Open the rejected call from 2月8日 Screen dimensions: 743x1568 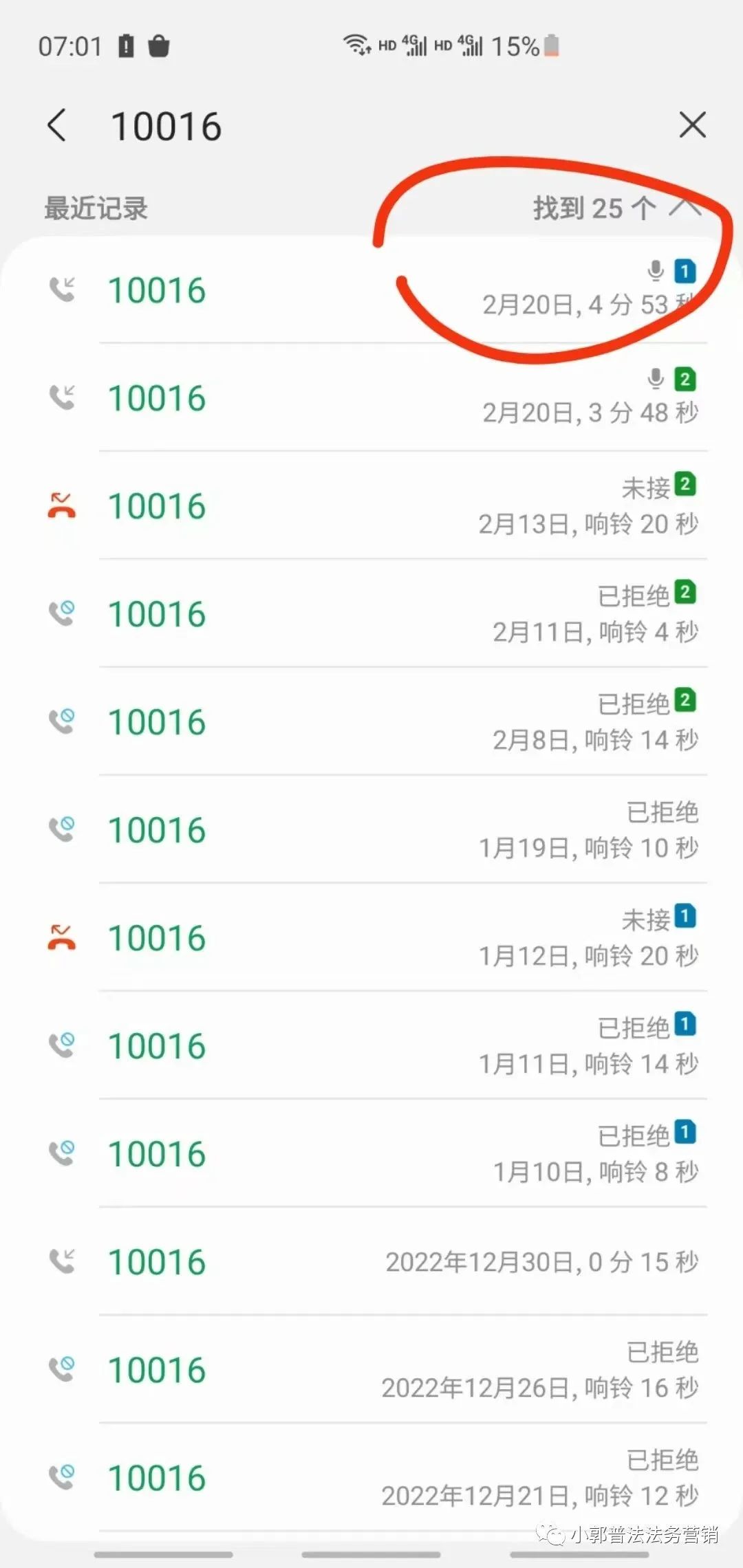pos(371,721)
